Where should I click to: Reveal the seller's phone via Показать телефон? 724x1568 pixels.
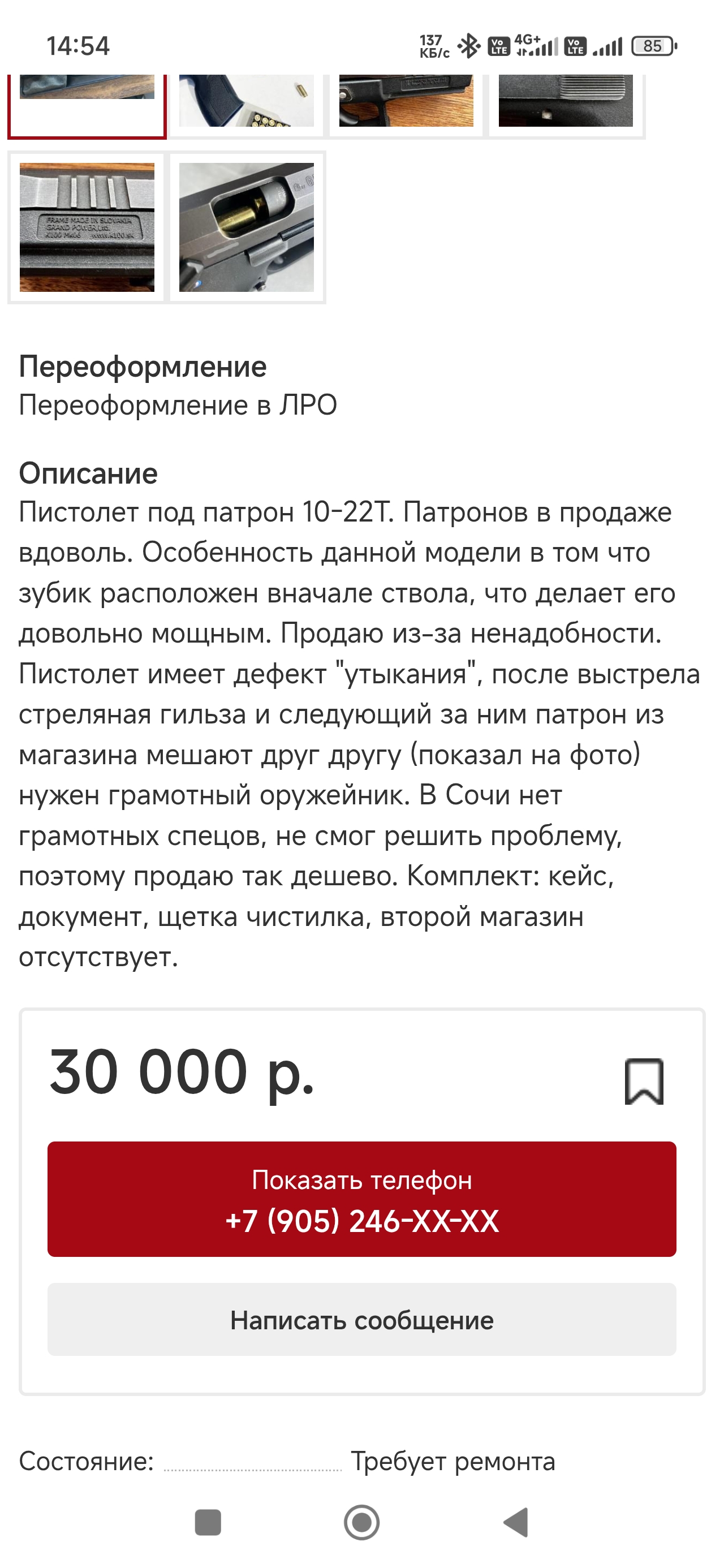(x=361, y=1199)
